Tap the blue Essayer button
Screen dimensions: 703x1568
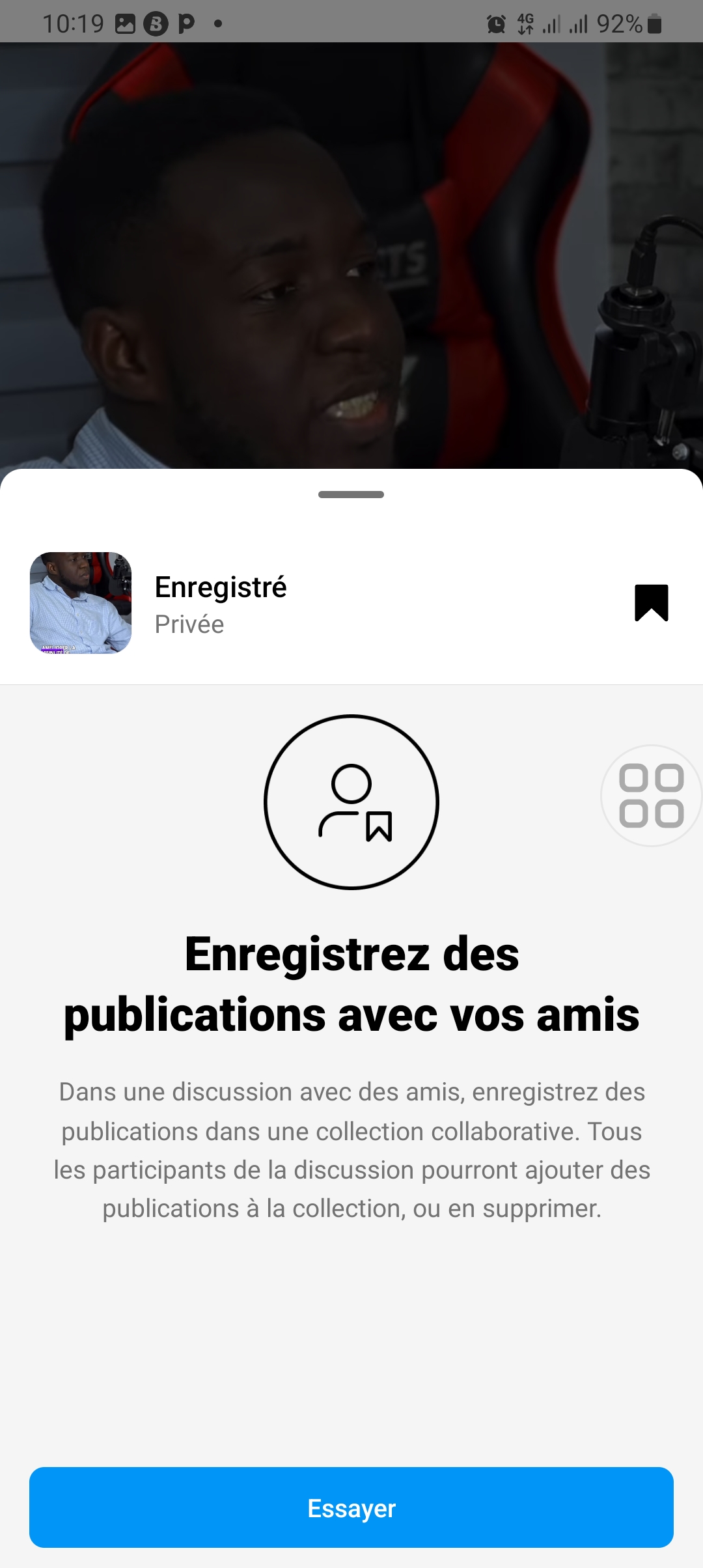click(x=351, y=1507)
